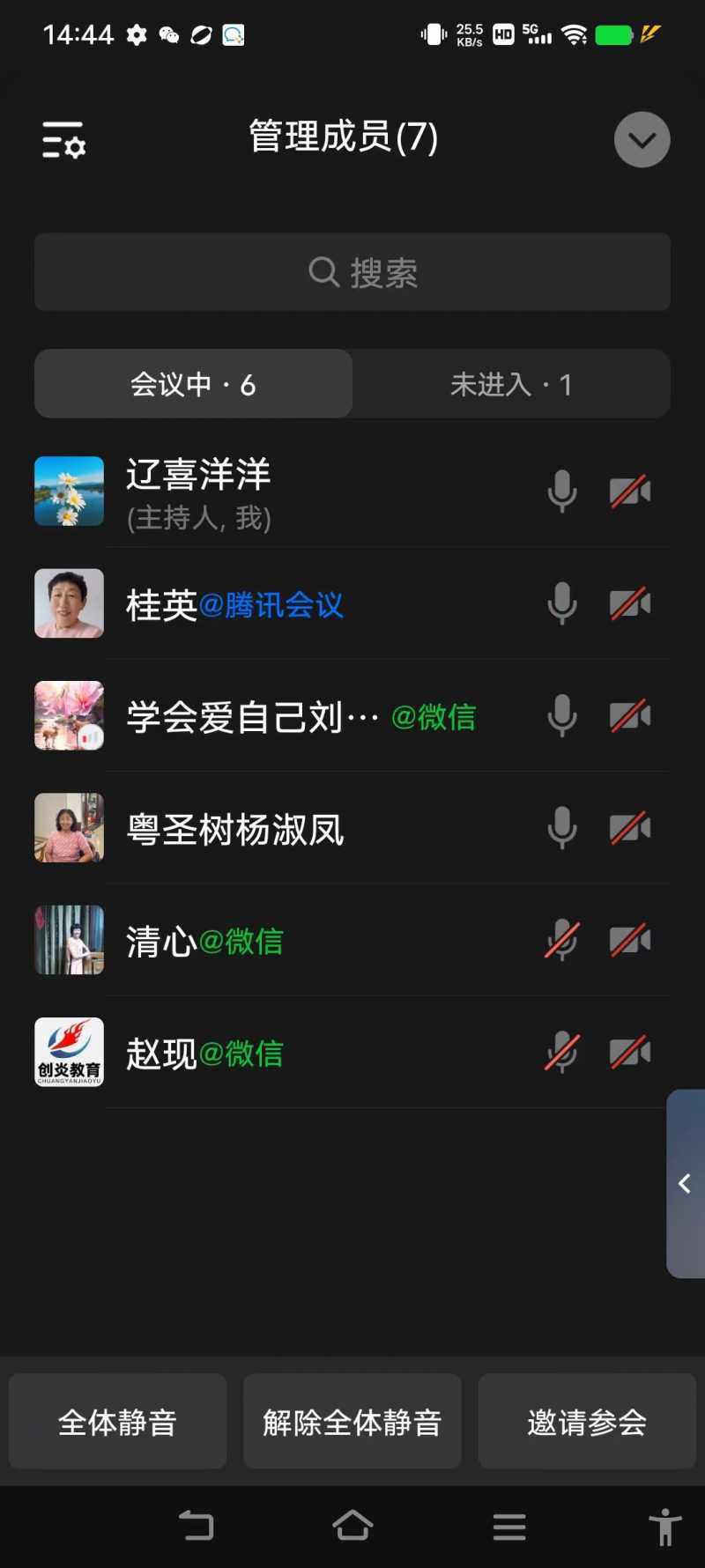Tap the camera icon for 桂英

pos(630,604)
